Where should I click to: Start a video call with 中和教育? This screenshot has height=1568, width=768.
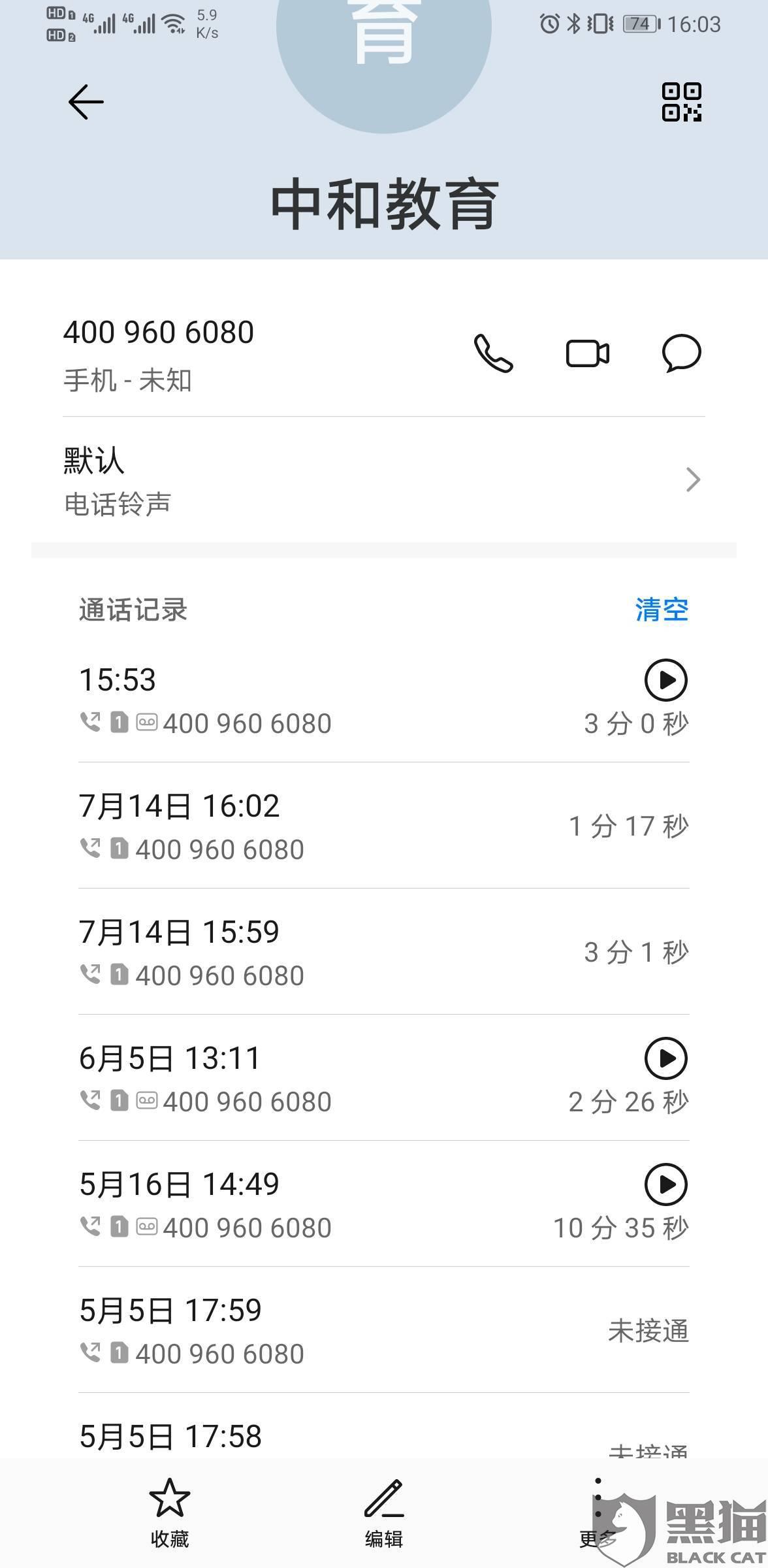pyautogui.click(x=587, y=353)
